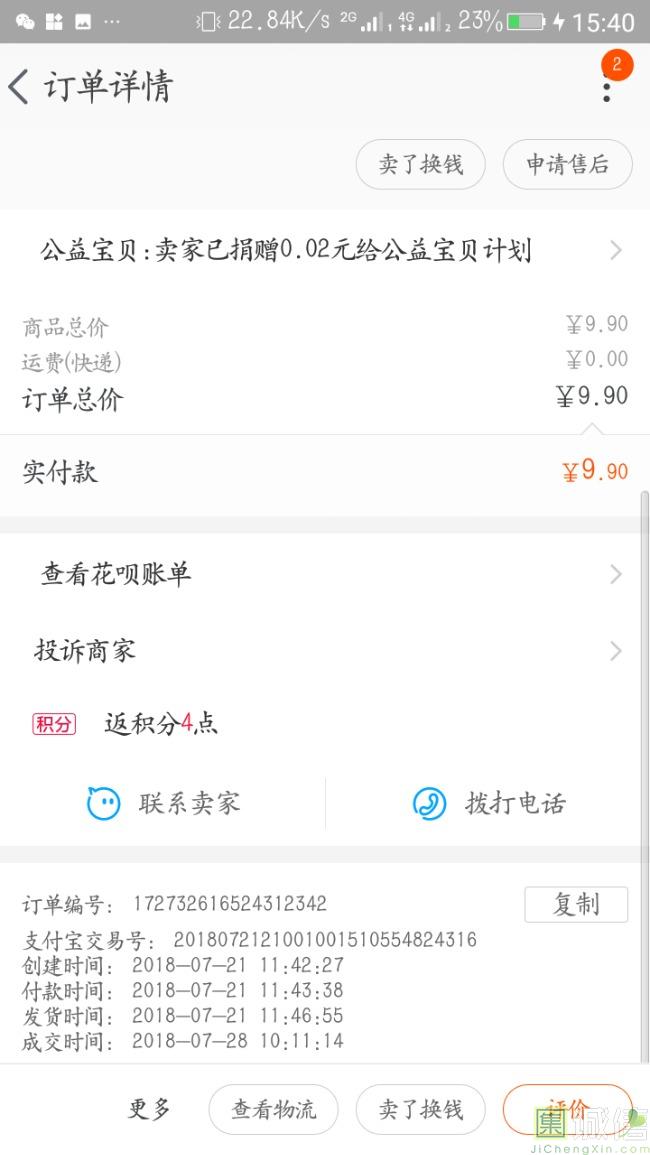Tap 查看物流 to view logistics

273,1109
